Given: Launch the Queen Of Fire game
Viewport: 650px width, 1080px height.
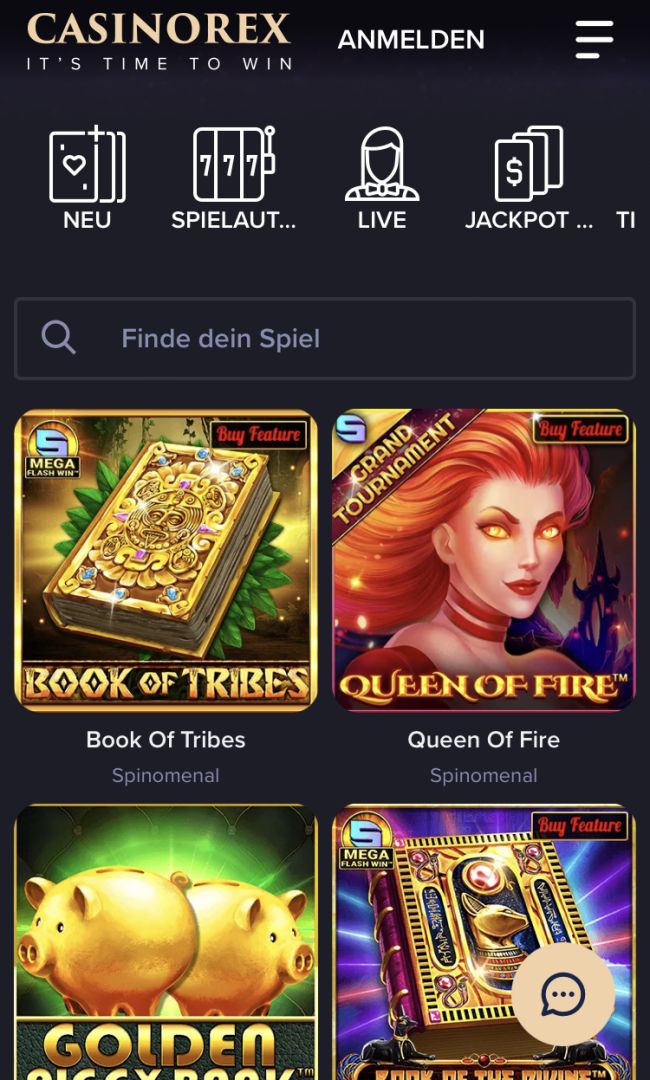Looking at the screenshot, I should [484, 560].
